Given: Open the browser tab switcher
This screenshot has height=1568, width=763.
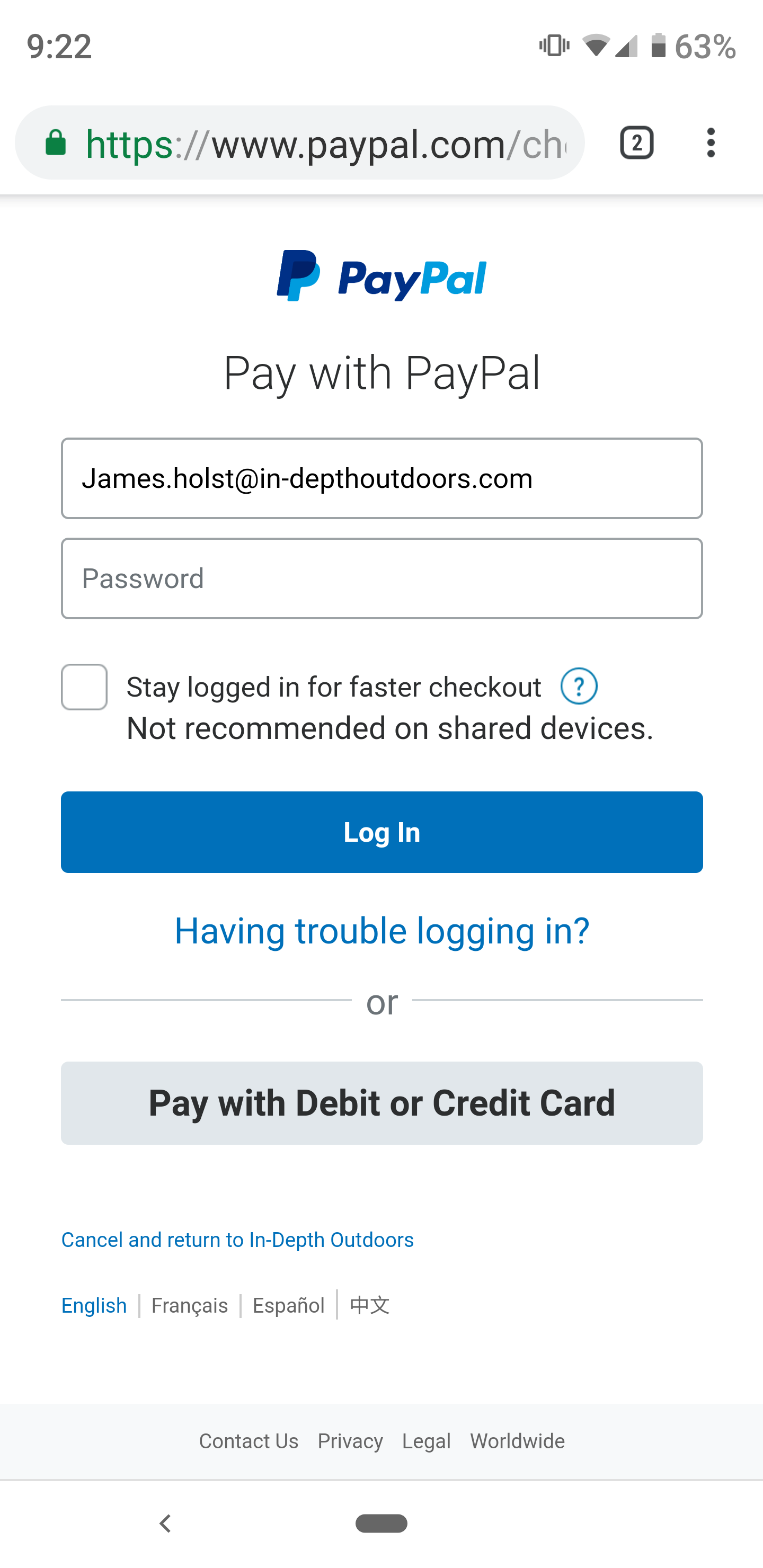Looking at the screenshot, I should tap(636, 144).
